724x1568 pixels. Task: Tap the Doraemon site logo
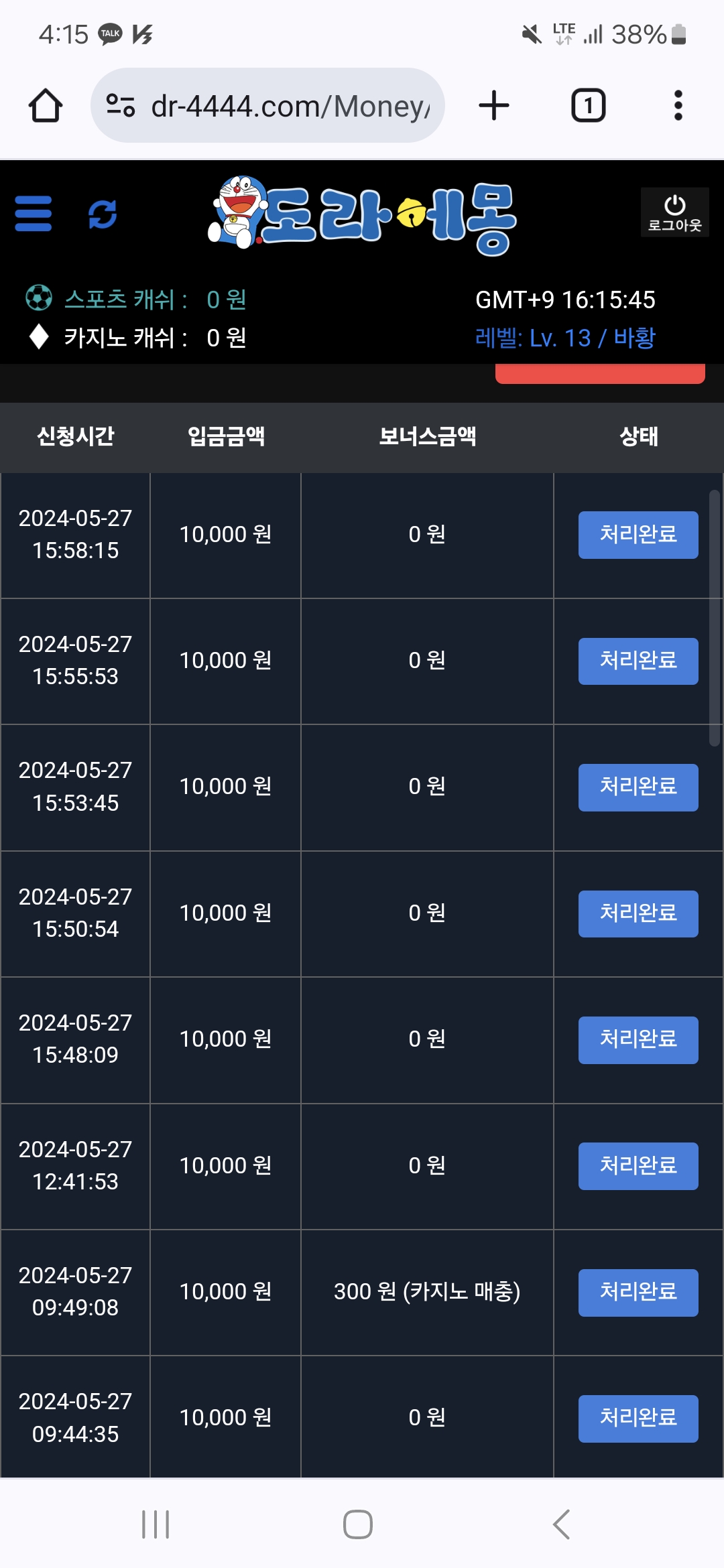[x=362, y=214]
